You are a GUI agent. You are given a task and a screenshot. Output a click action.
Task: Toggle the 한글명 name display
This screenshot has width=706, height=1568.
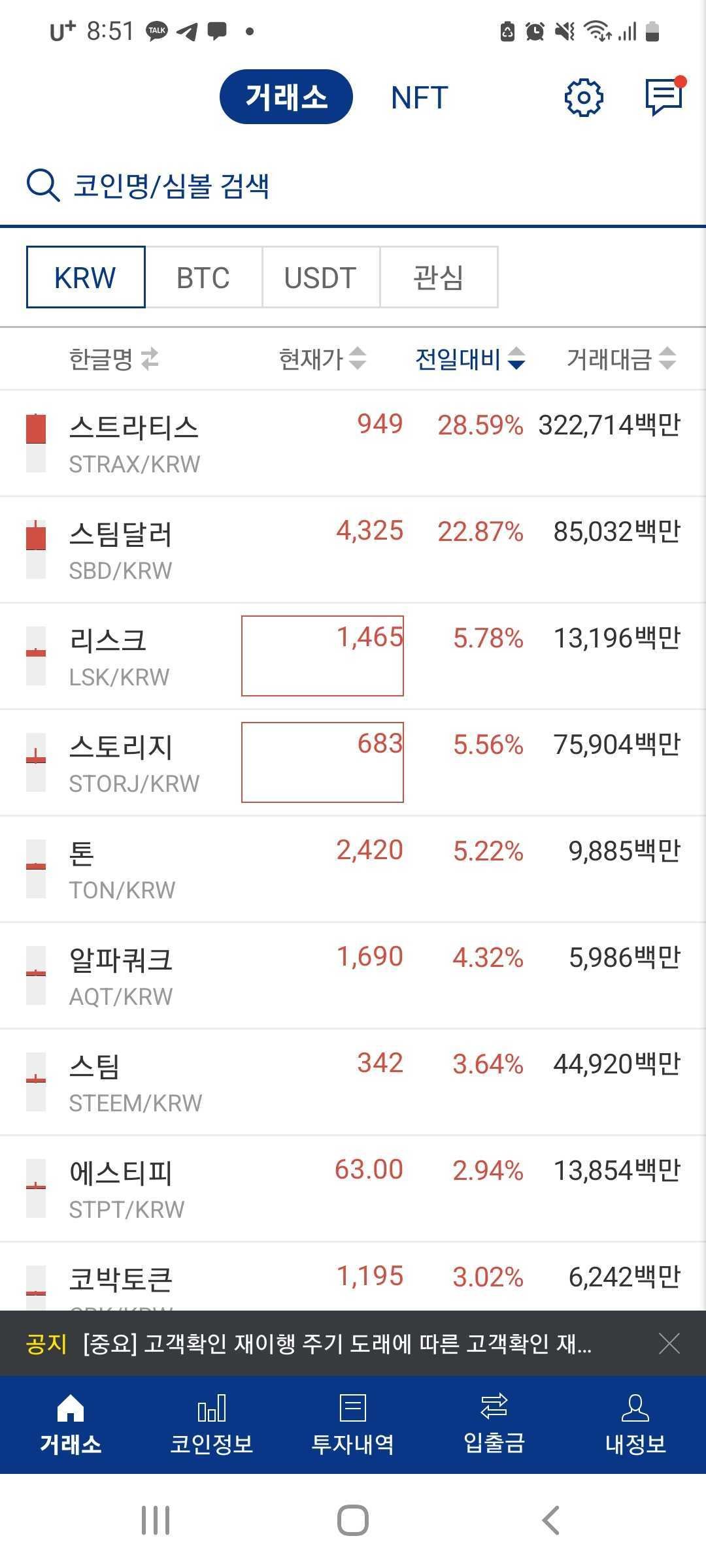(114, 359)
